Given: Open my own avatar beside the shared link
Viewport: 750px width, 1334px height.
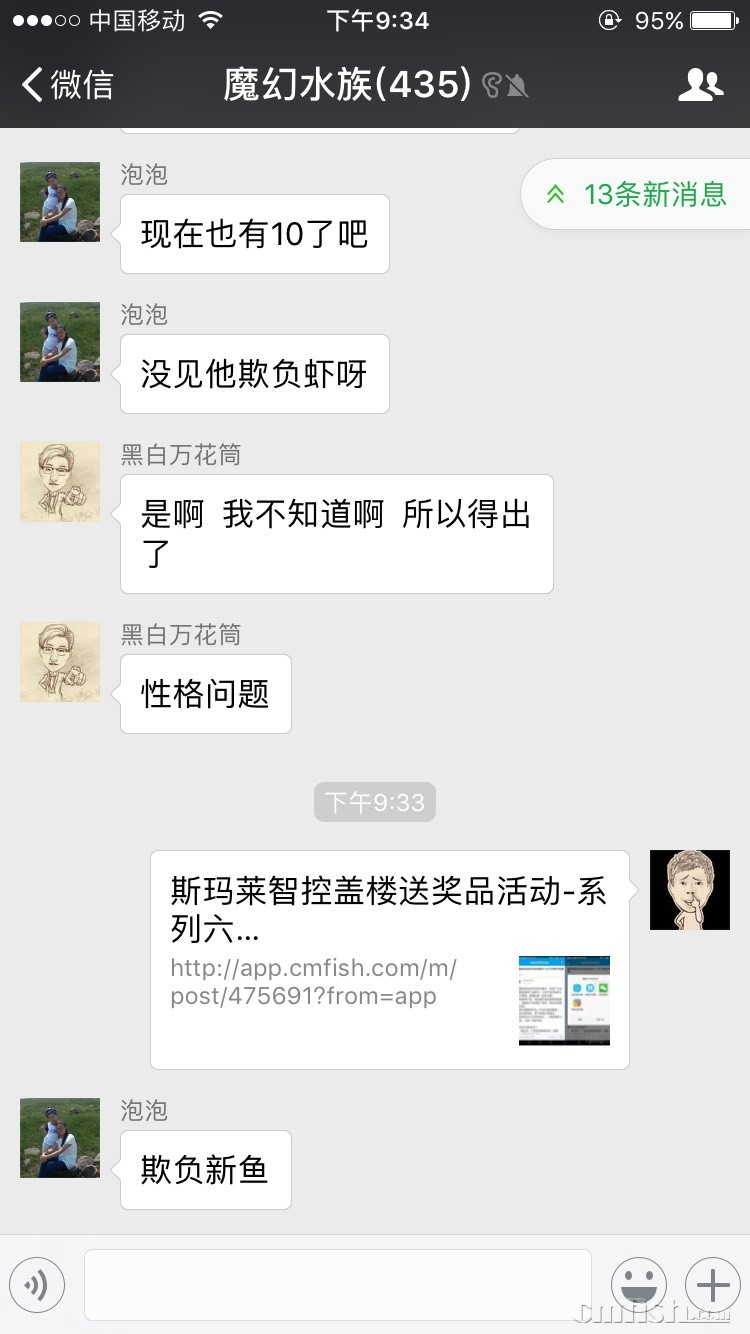Looking at the screenshot, I should click(x=689, y=889).
